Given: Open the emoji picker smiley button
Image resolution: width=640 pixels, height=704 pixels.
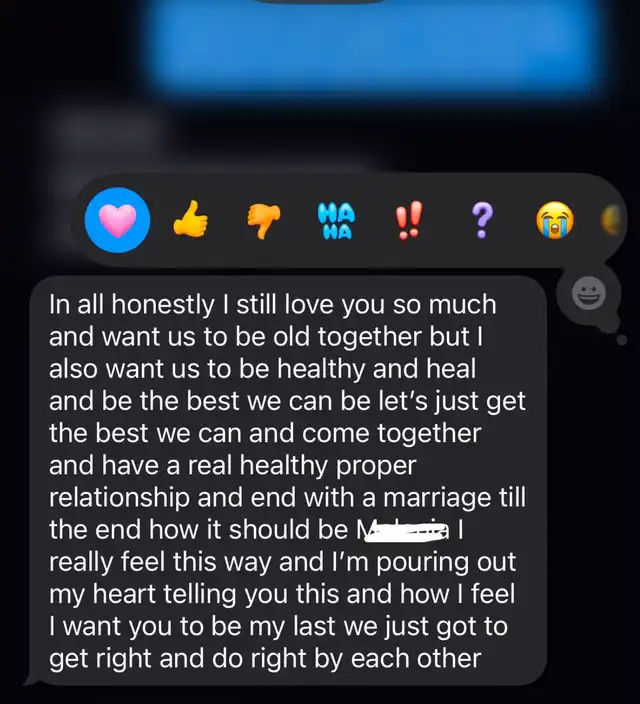Looking at the screenshot, I should (589, 294).
